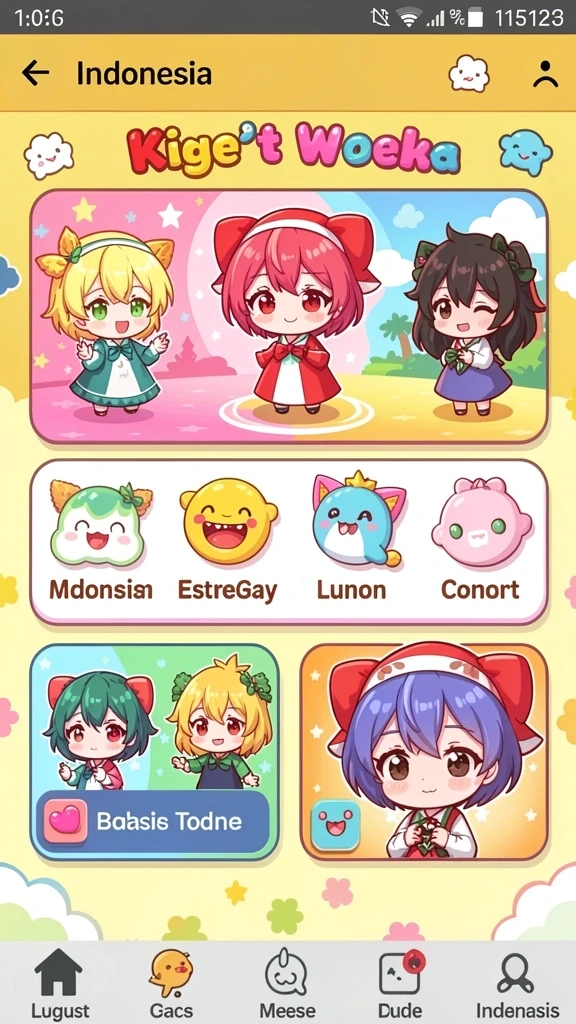This screenshot has width=576, height=1024.
Task: Switch to the Lugust home tab
Action: [x=59, y=984]
